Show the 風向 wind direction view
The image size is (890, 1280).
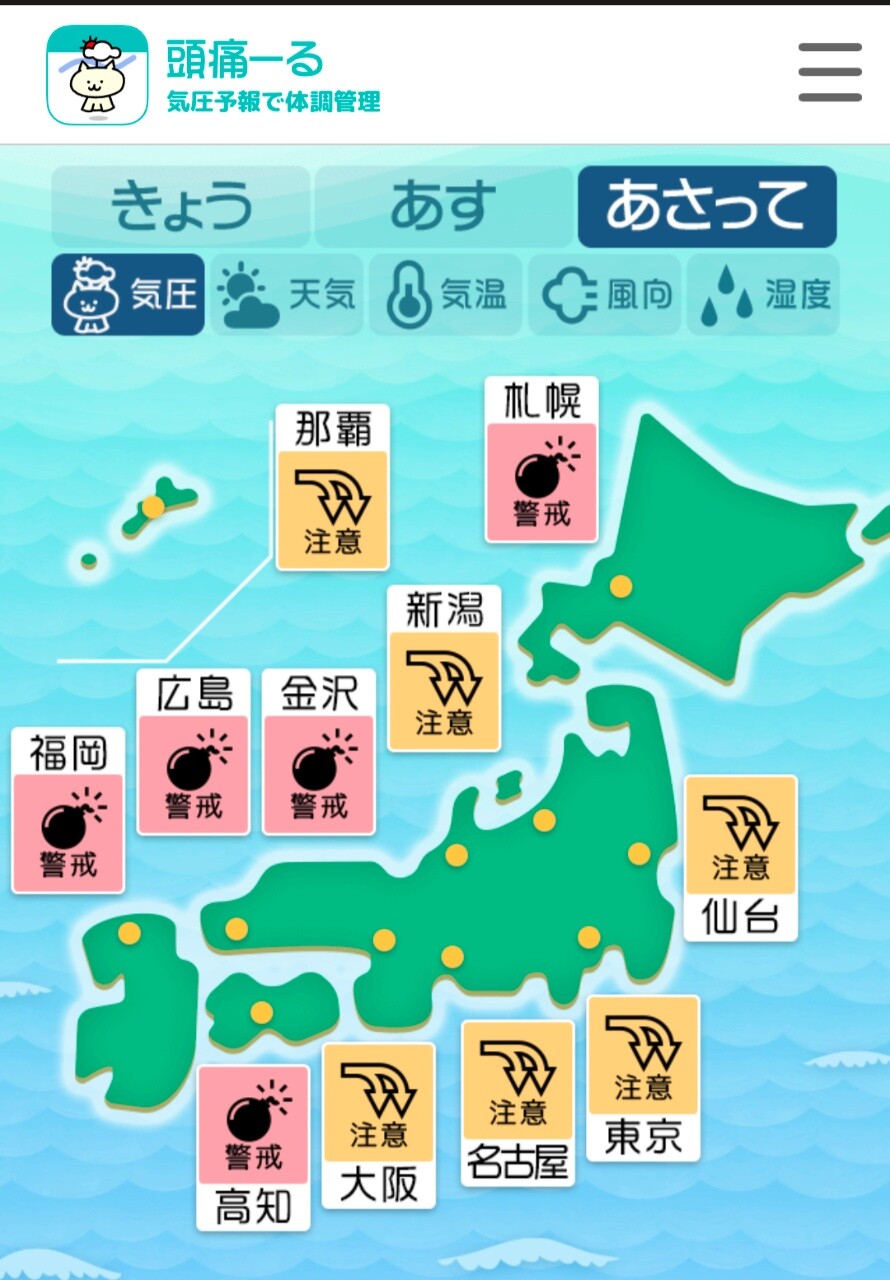(x=605, y=294)
